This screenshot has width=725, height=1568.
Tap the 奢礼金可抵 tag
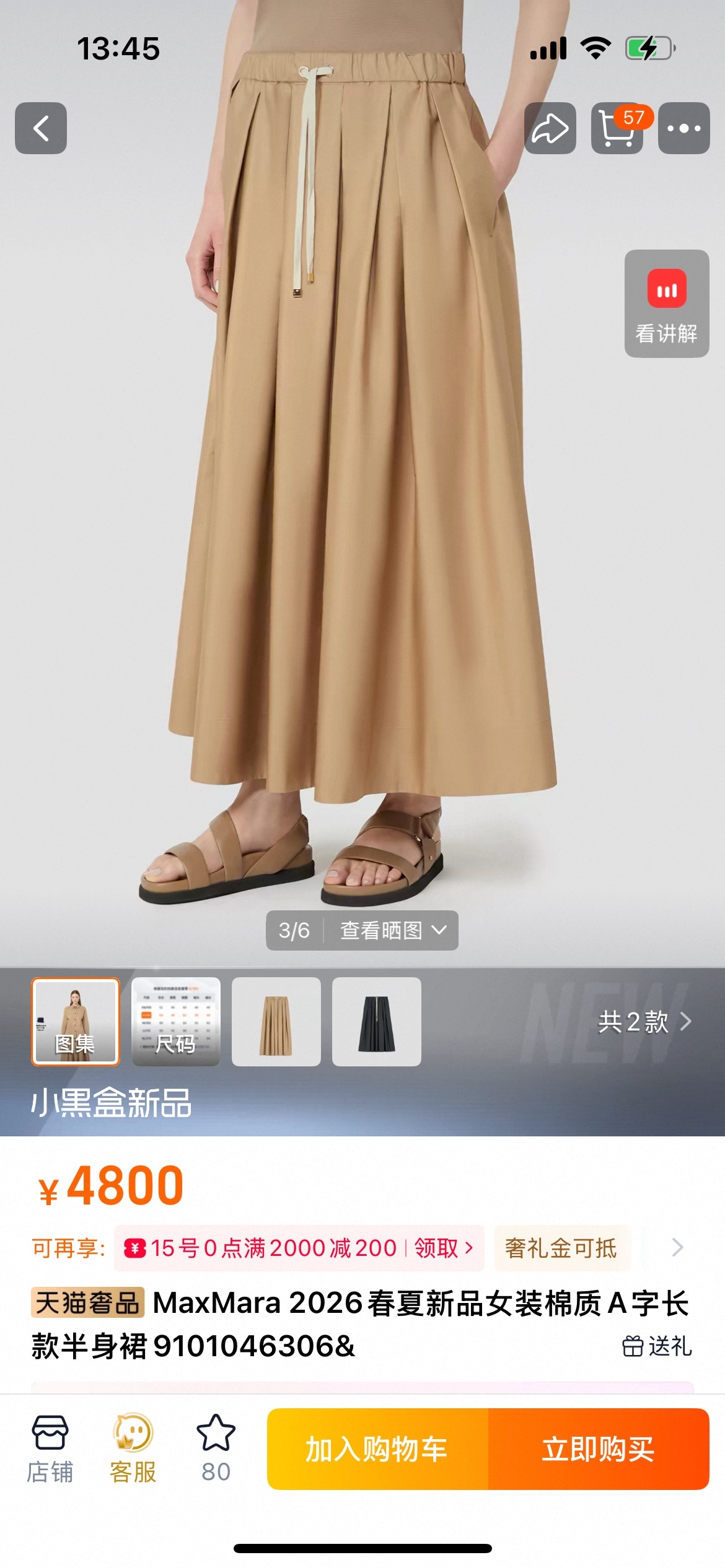[x=561, y=1248]
